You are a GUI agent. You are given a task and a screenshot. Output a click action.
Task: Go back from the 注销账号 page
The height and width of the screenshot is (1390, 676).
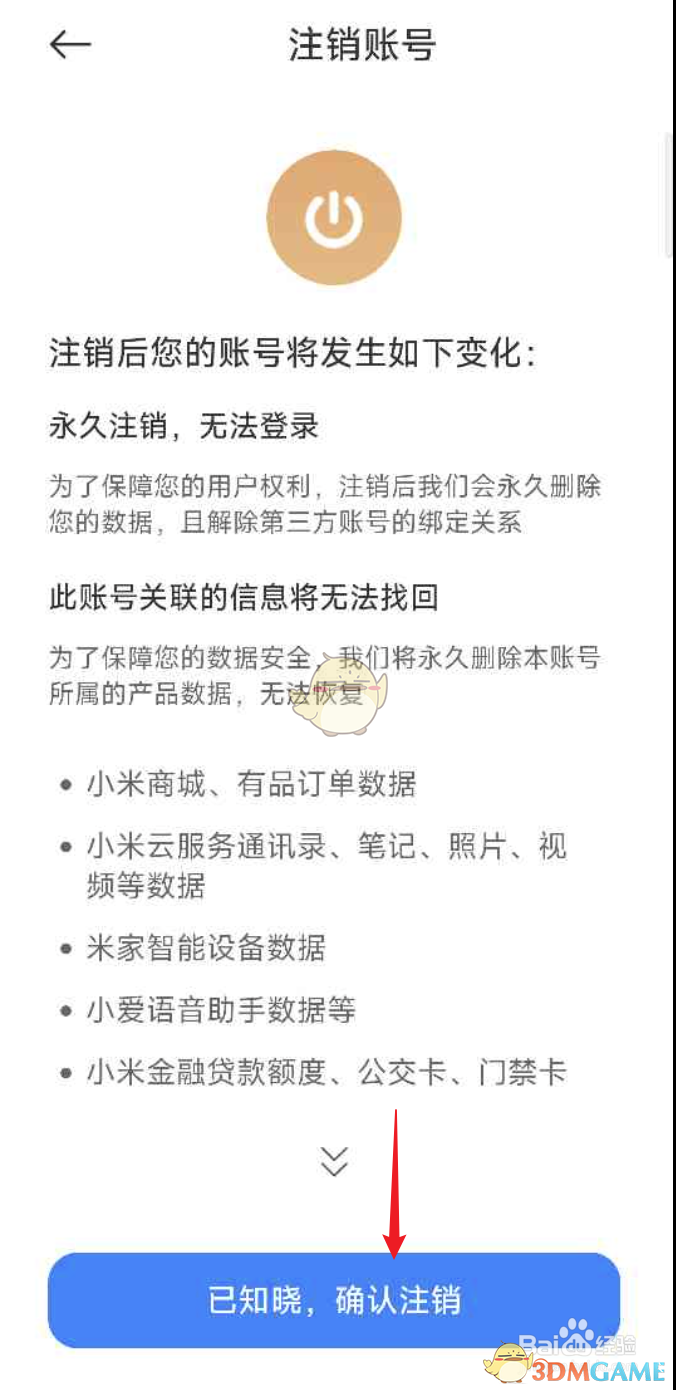[70, 44]
